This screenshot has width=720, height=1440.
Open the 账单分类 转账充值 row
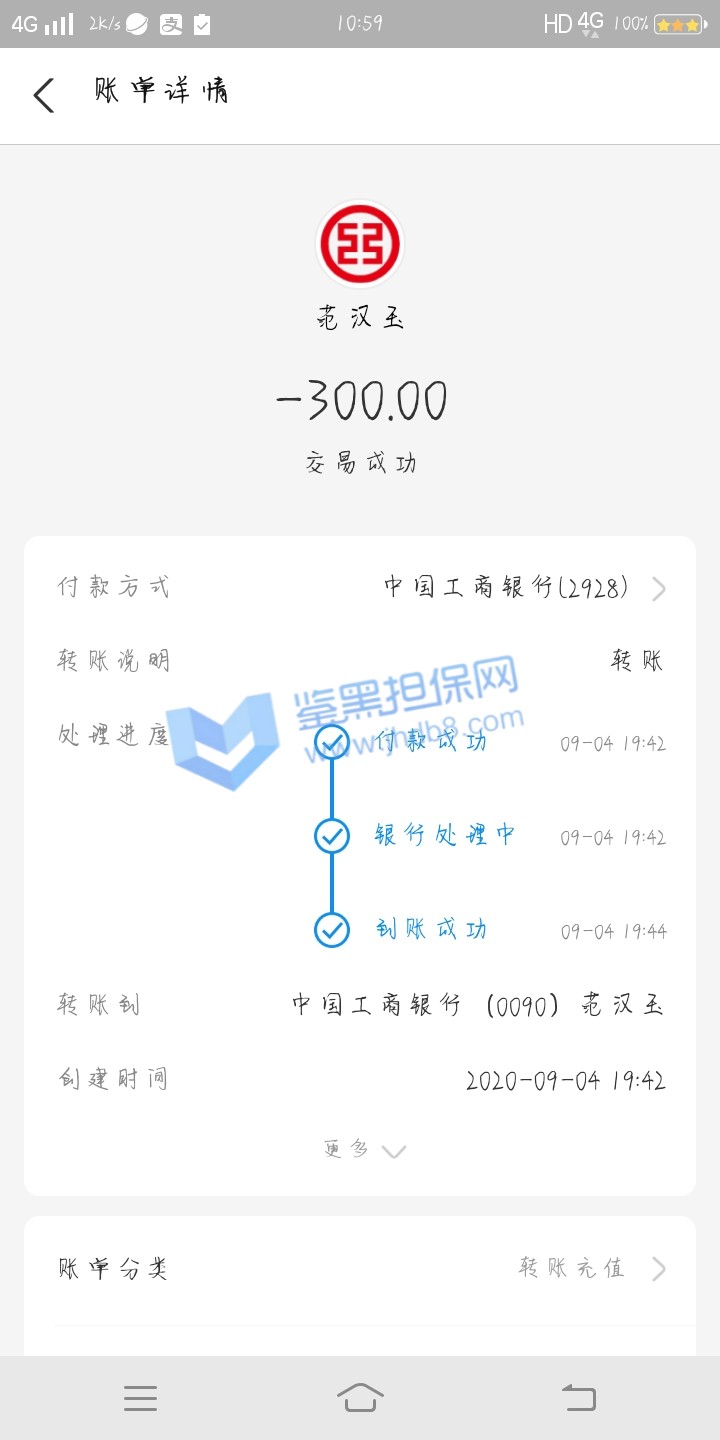[360, 1269]
